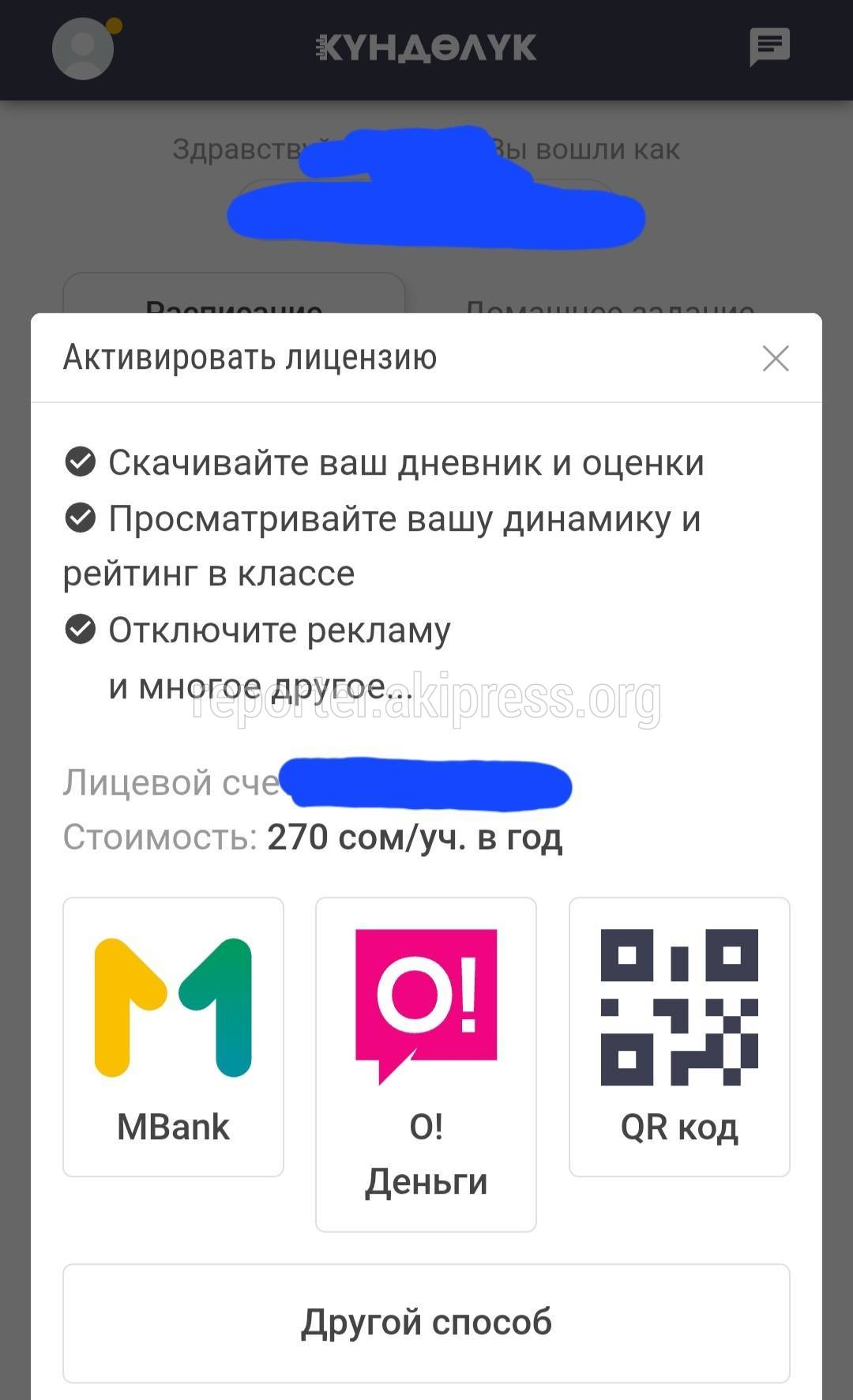Close the license activation dialog

click(x=776, y=359)
